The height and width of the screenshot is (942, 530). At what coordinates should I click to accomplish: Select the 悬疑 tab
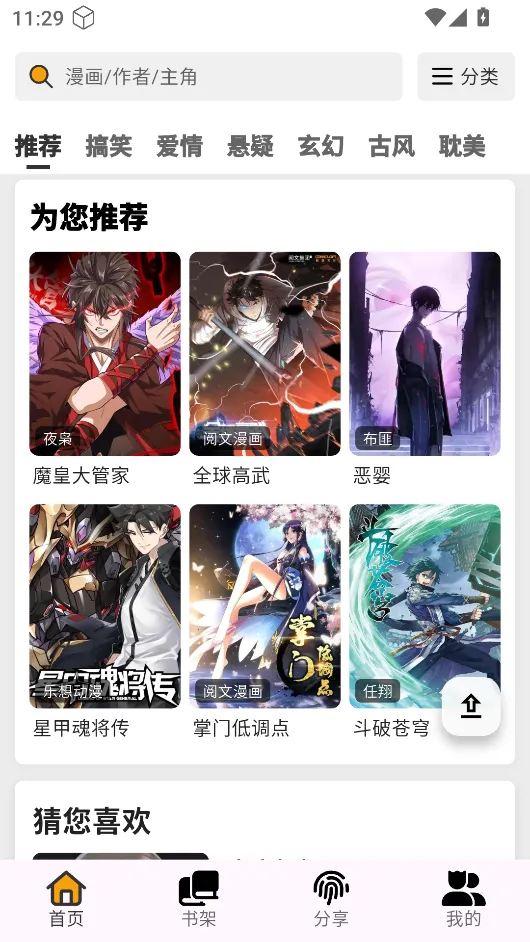tap(251, 146)
